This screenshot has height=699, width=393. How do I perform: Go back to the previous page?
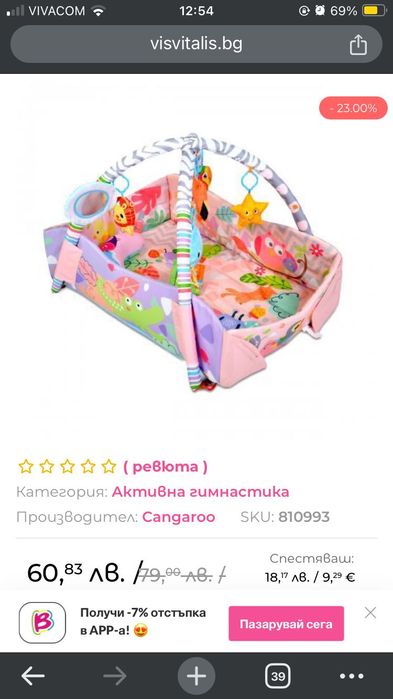point(33,676)
